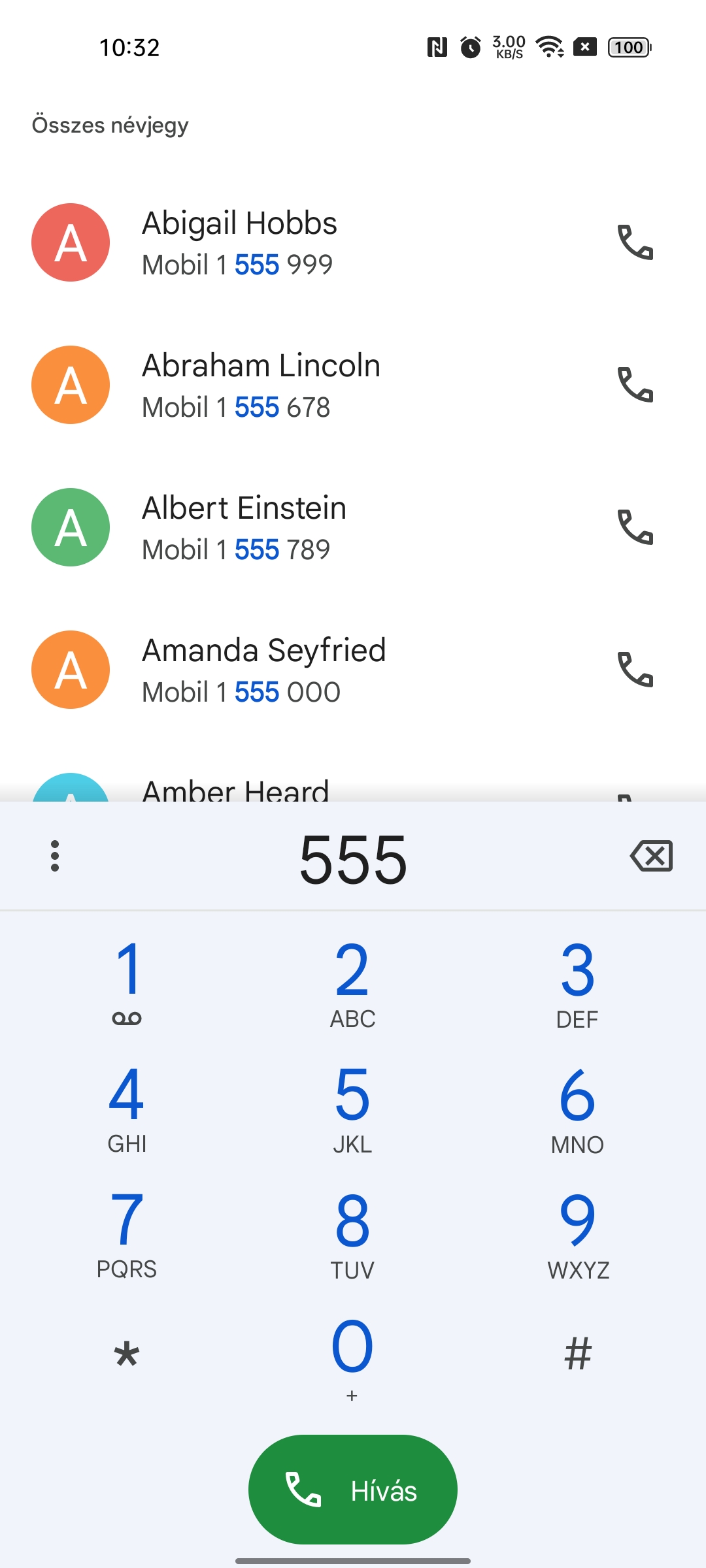
Task: Enter the hash symbol key
Action: pos(578,1354)
